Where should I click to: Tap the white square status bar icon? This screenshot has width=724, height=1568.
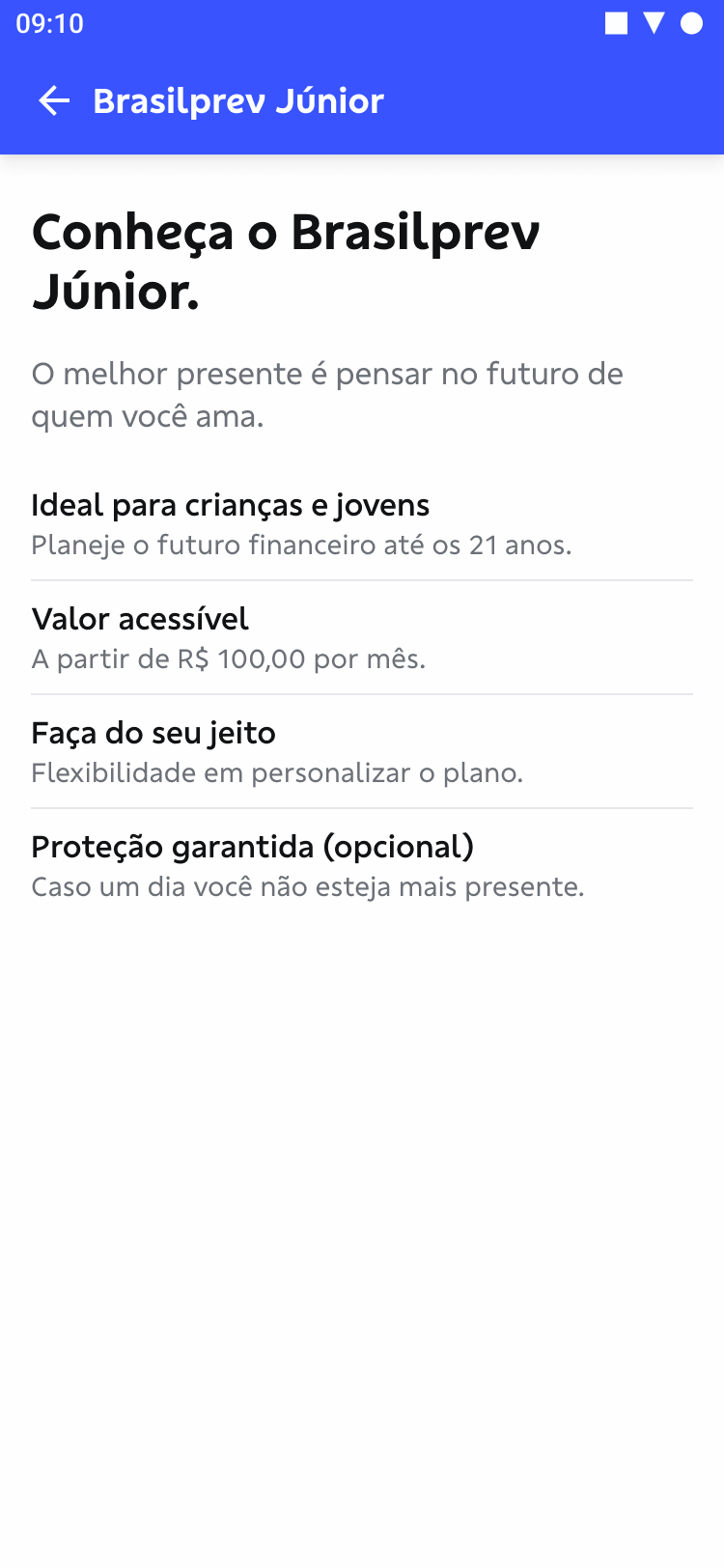coord(615,24)
